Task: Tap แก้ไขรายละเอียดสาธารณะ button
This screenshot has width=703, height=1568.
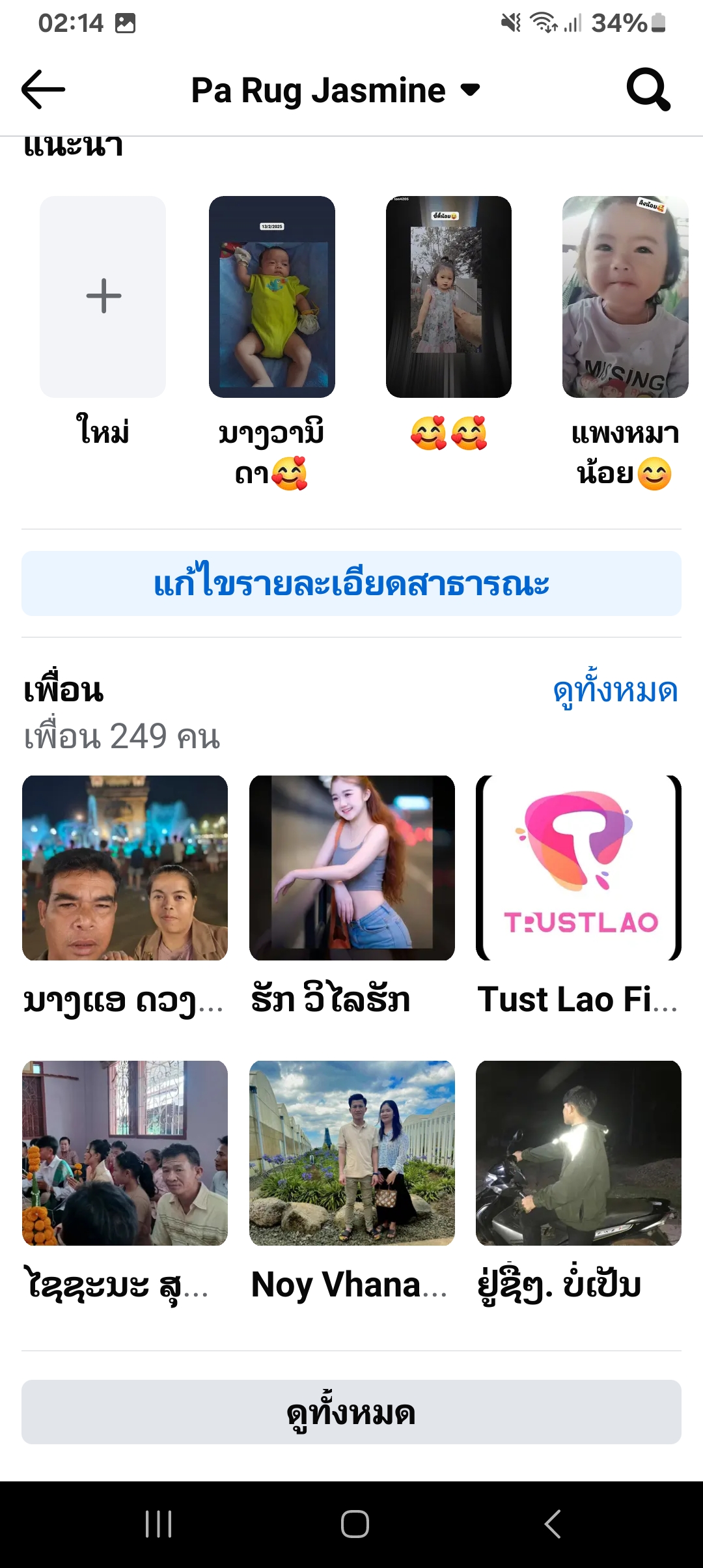Action: 351,583
